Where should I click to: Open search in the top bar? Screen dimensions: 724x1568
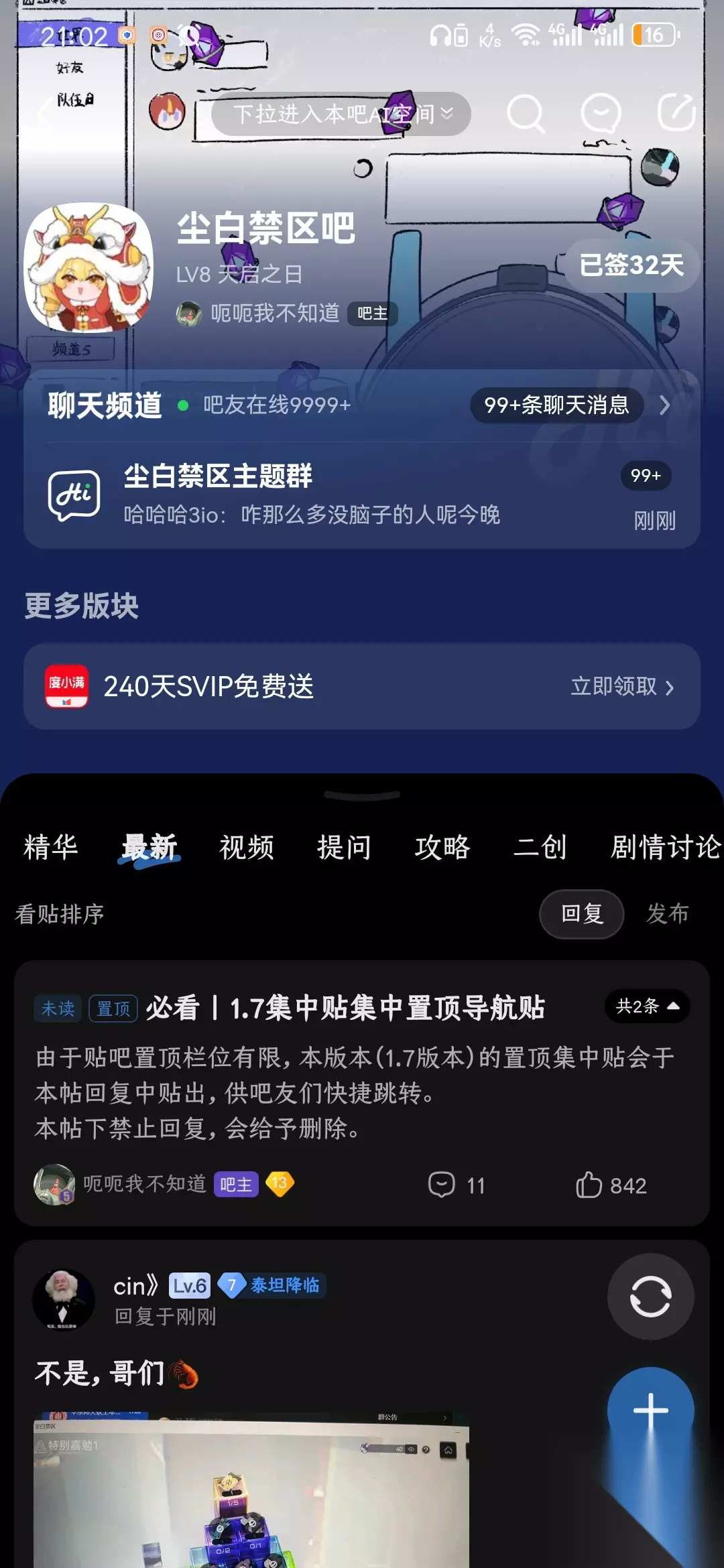click(526, 113)
